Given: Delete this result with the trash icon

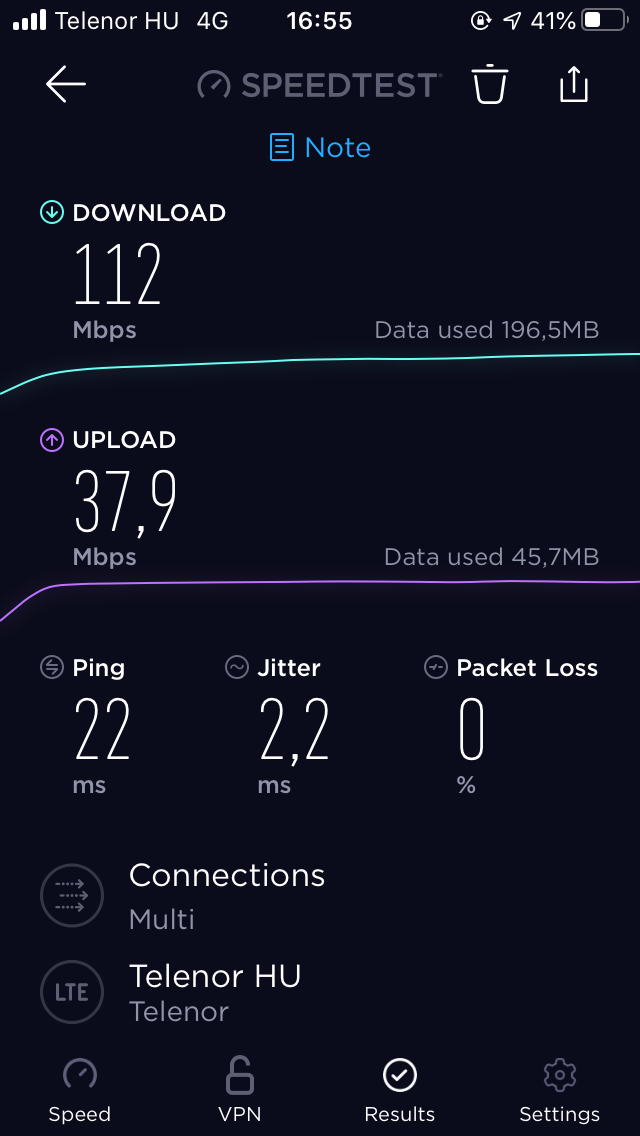Looking at the screenshot, I should coord(490,85).
